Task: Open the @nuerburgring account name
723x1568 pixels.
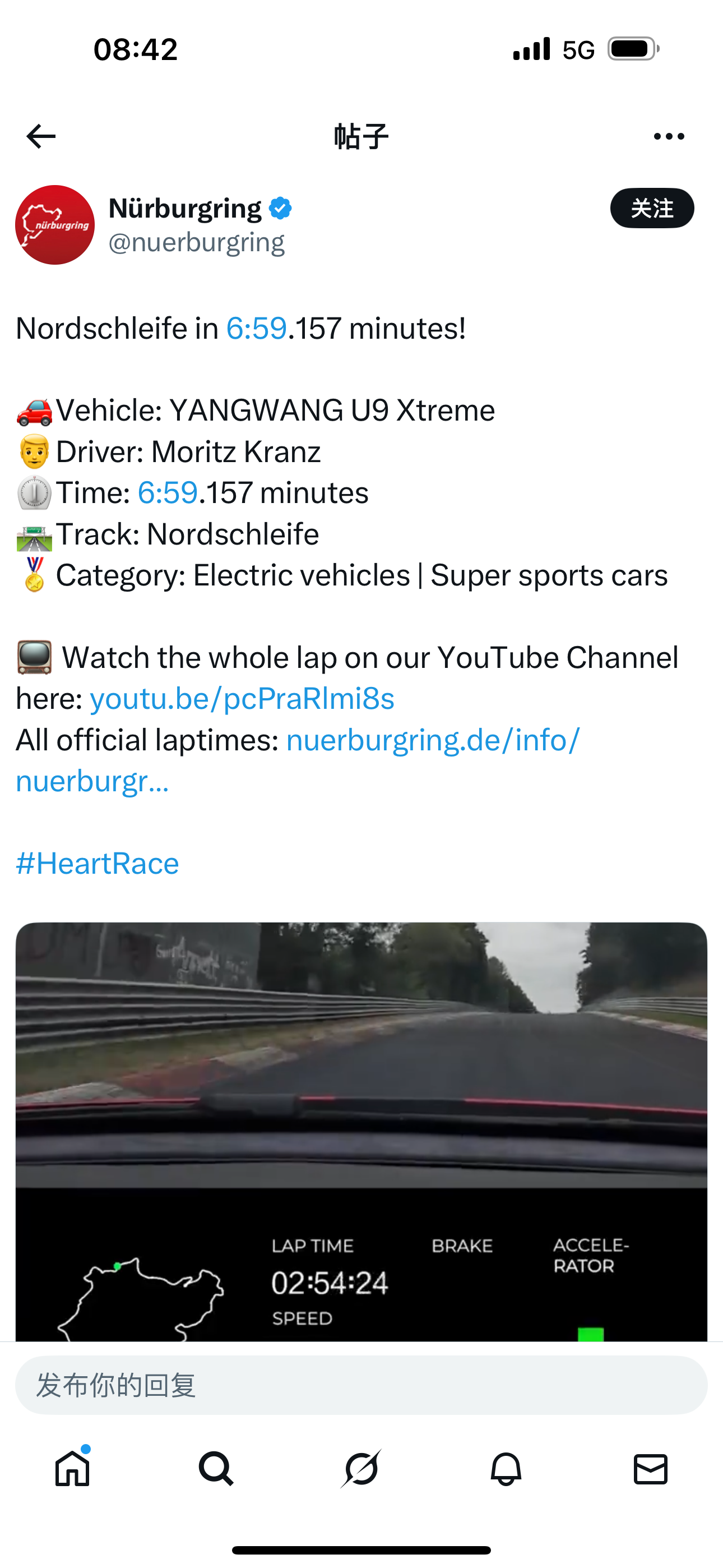Action: [196, 242]
